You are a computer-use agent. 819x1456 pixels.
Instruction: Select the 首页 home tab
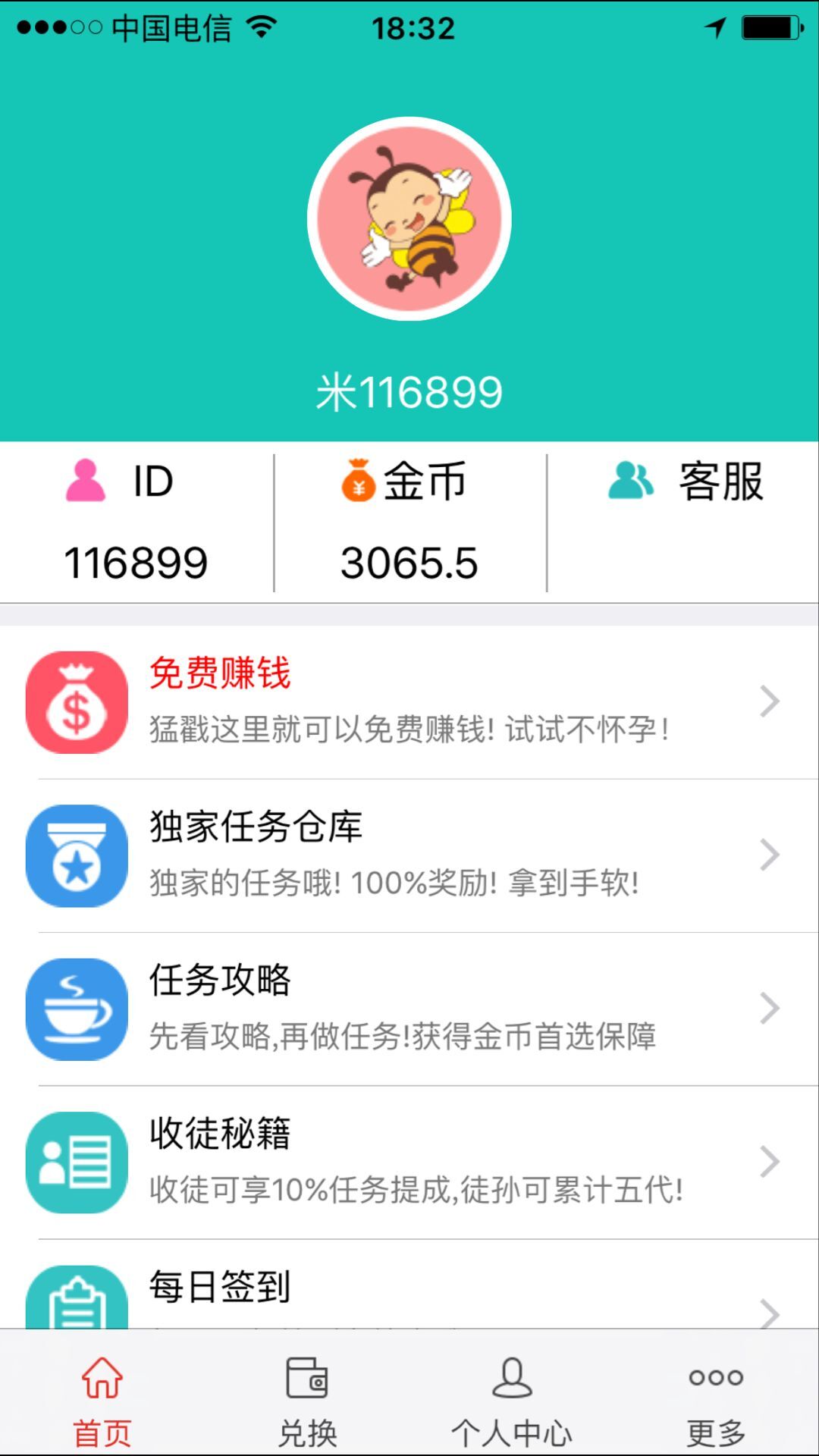pyautogui.click(x=102, y=1401)
